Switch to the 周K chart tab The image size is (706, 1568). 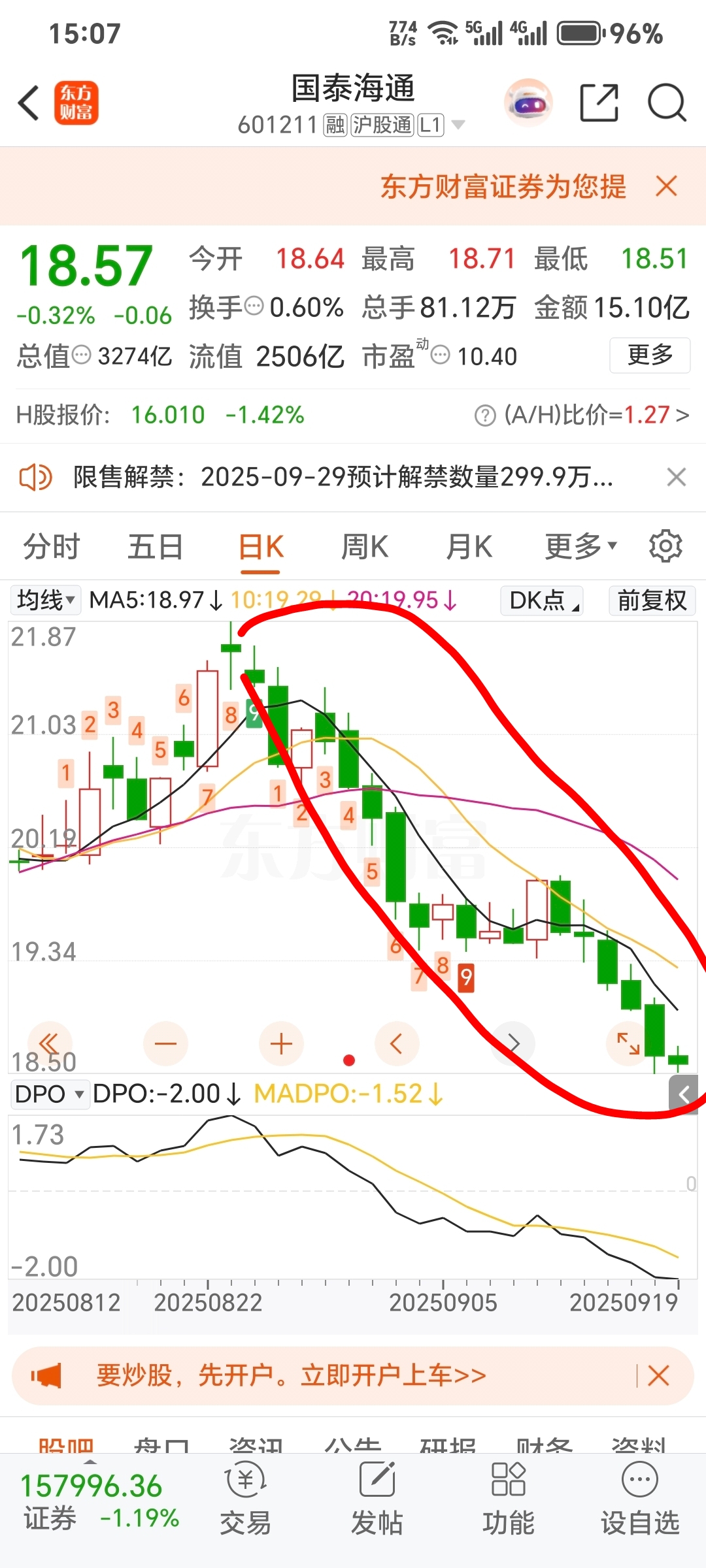click(365, 546)
